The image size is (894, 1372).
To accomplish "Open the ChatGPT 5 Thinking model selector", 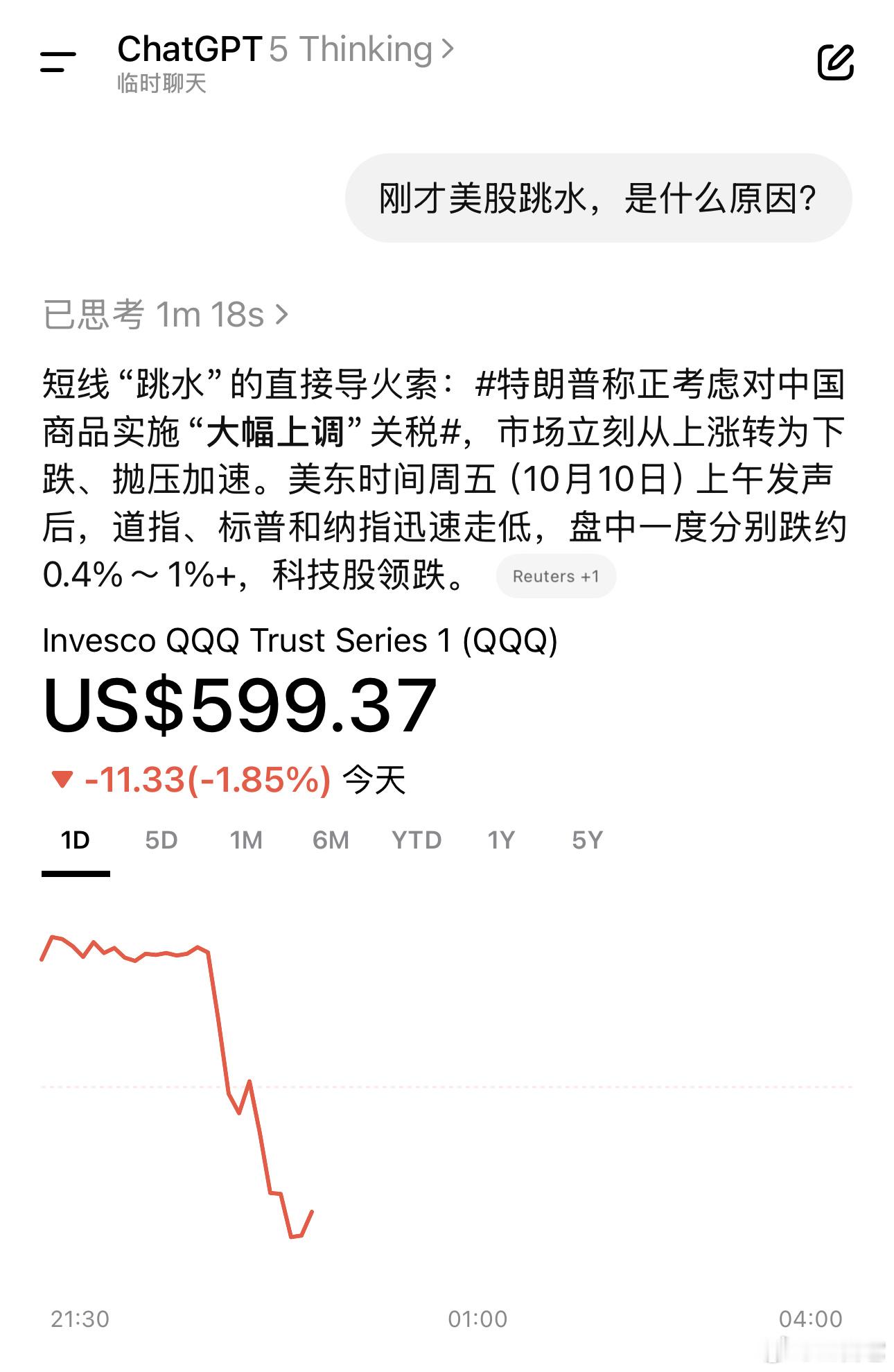I will (286, 50).
